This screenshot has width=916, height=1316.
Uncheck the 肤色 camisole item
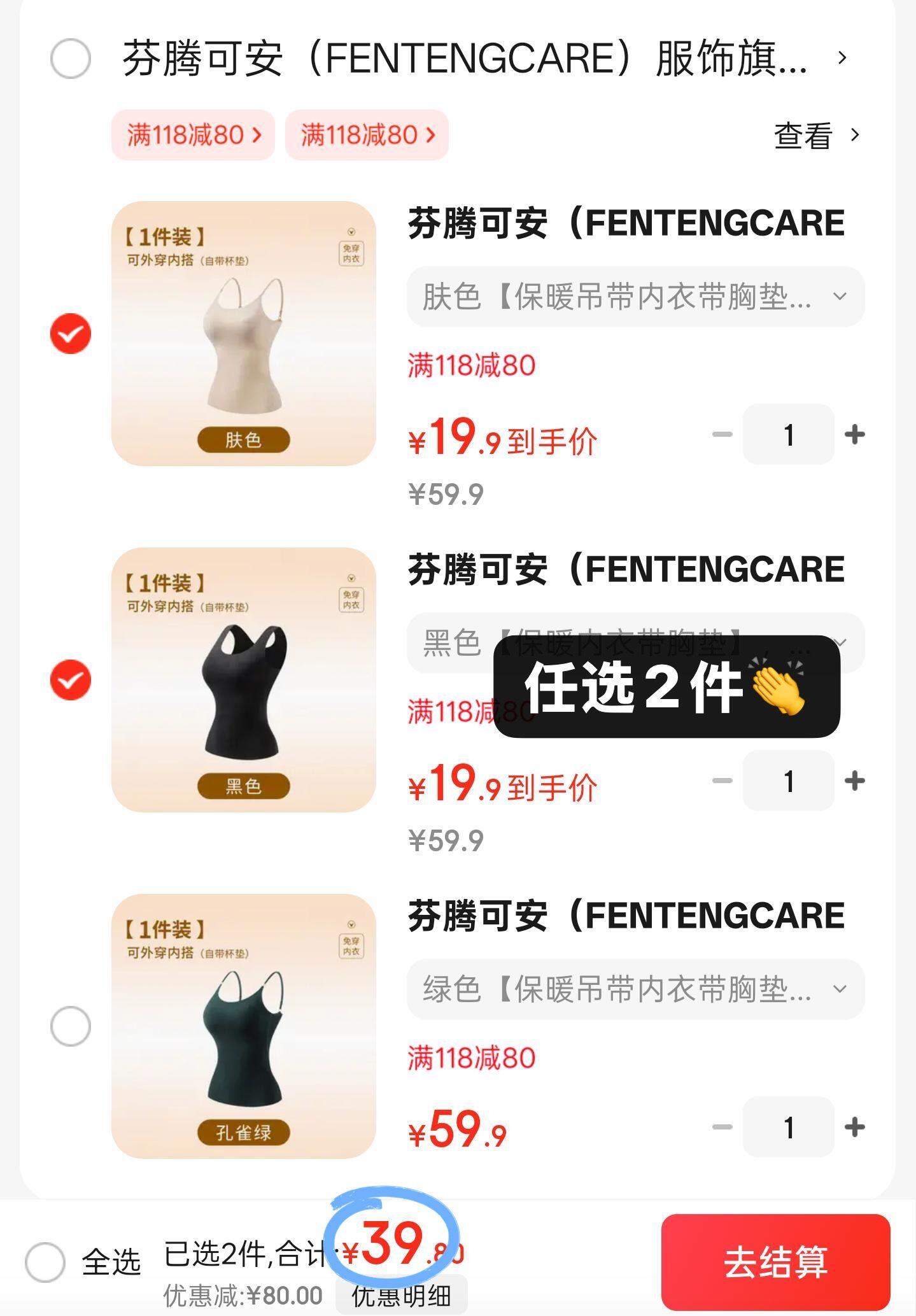70,334
